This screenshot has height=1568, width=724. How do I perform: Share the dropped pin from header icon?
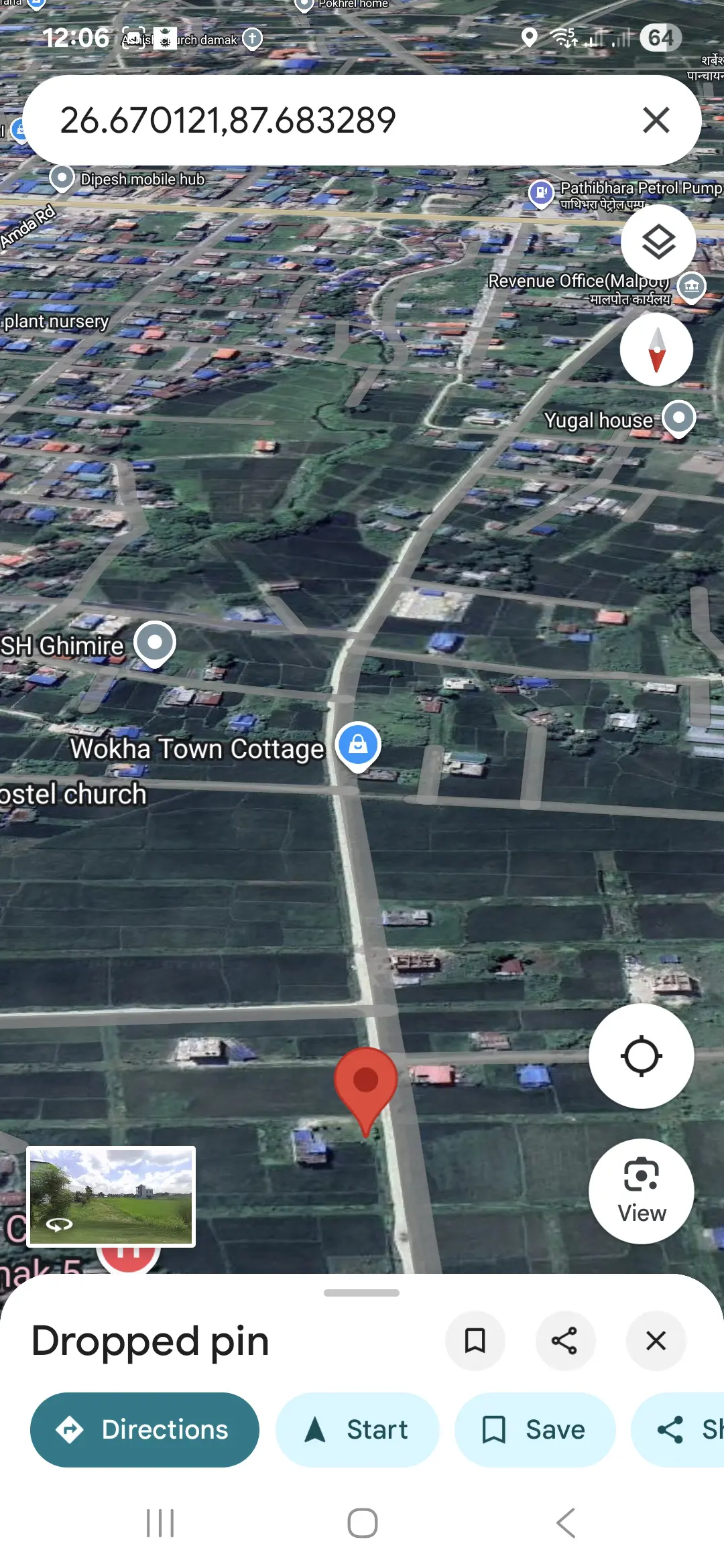[x=564, y=1341]
